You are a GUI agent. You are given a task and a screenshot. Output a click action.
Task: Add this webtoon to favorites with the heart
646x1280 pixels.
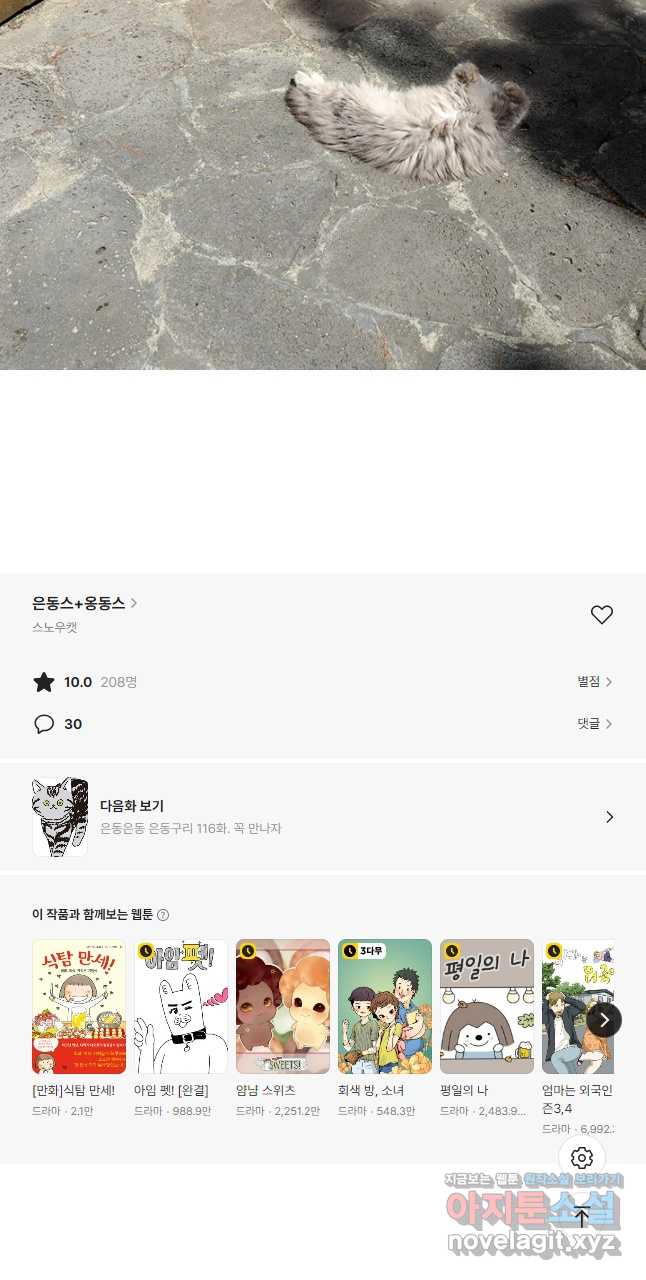[601, 615]
